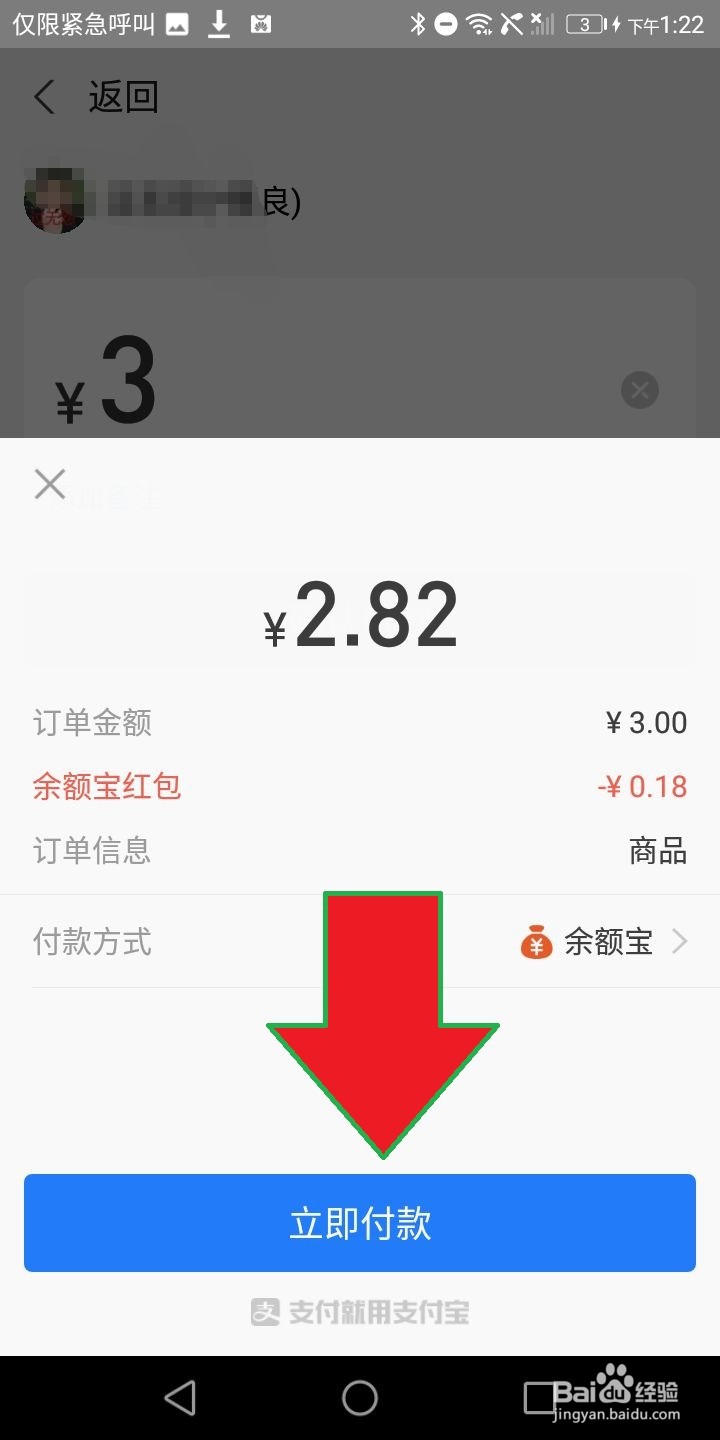Screen dimensions: 720x1440
Task: Tap the back arrow icon beside 返回
Action: click(x=43, y=95)
